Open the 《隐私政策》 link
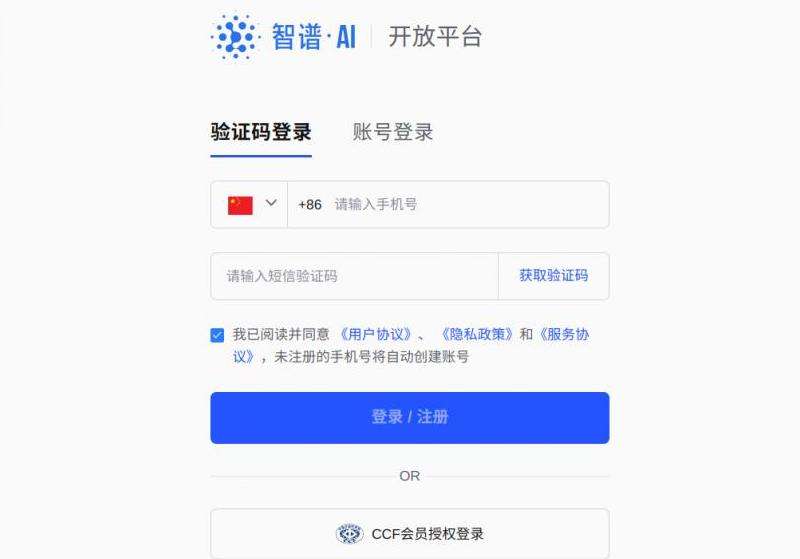Image resolution: width=800 pixels, height=559 pixels. pos(477,335)
